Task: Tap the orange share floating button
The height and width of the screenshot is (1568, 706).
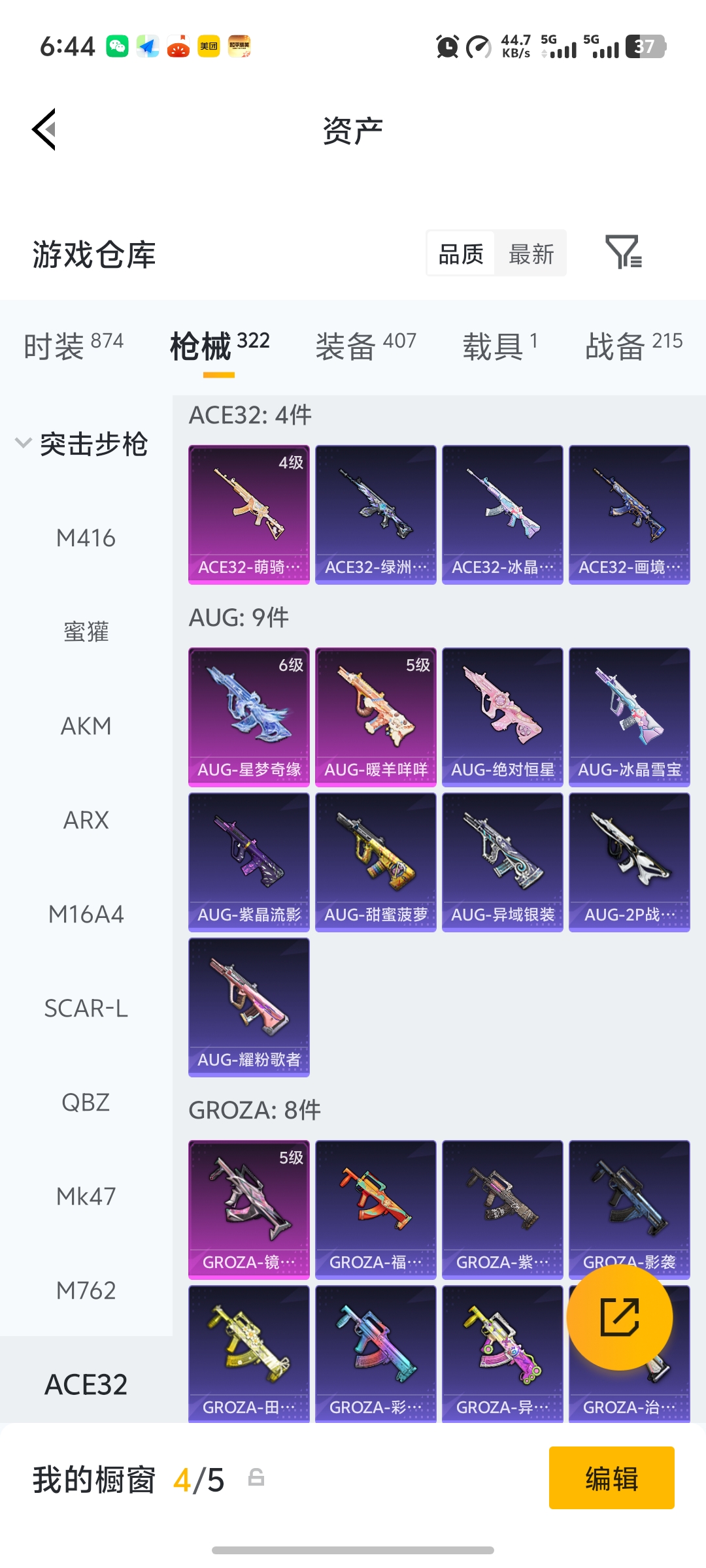Action: point(619,1317)
